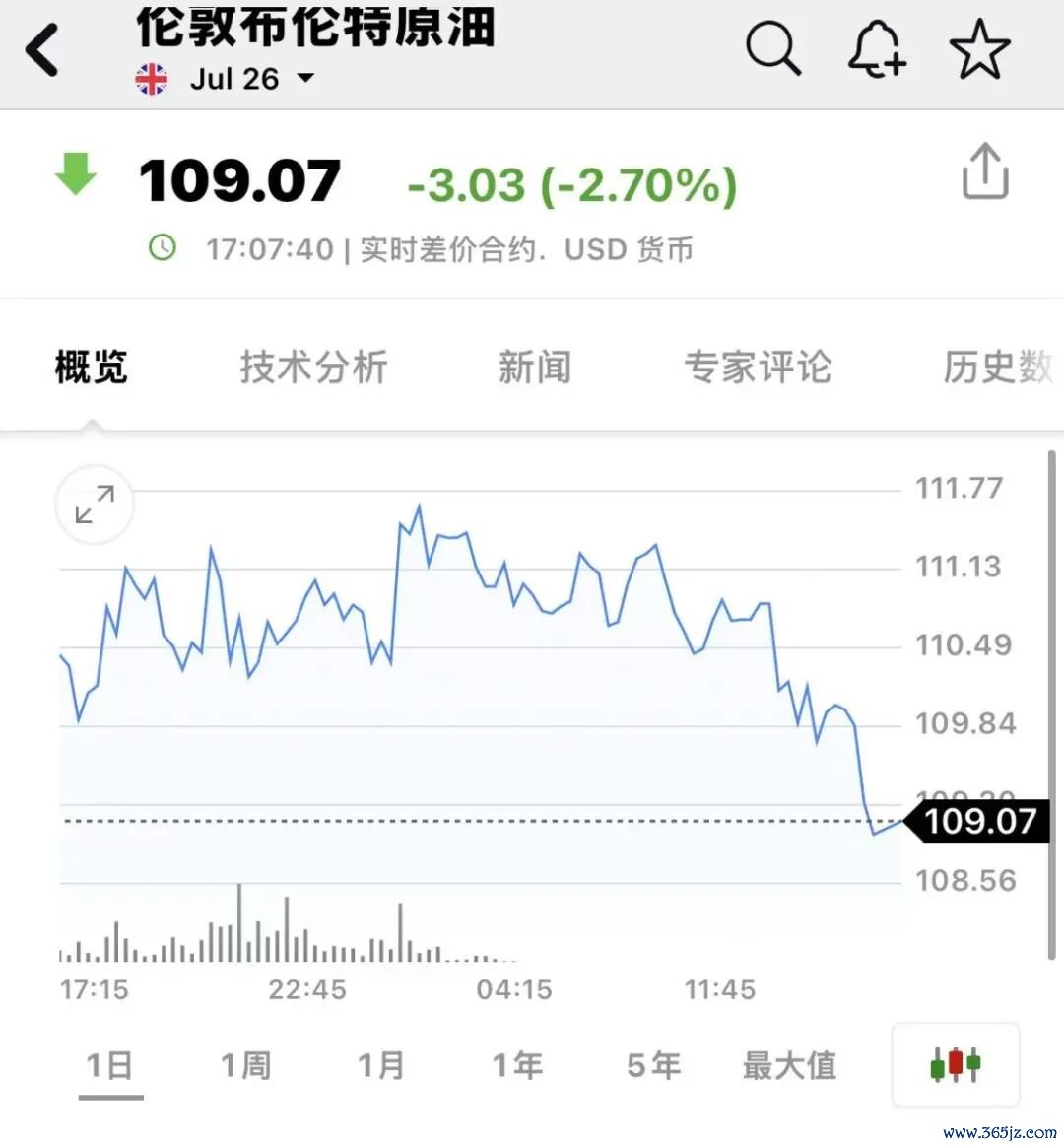Viewport: 1064px width, 1148px height.
Task: Switch to the 技术分析 tab
Action: [314, 366]
